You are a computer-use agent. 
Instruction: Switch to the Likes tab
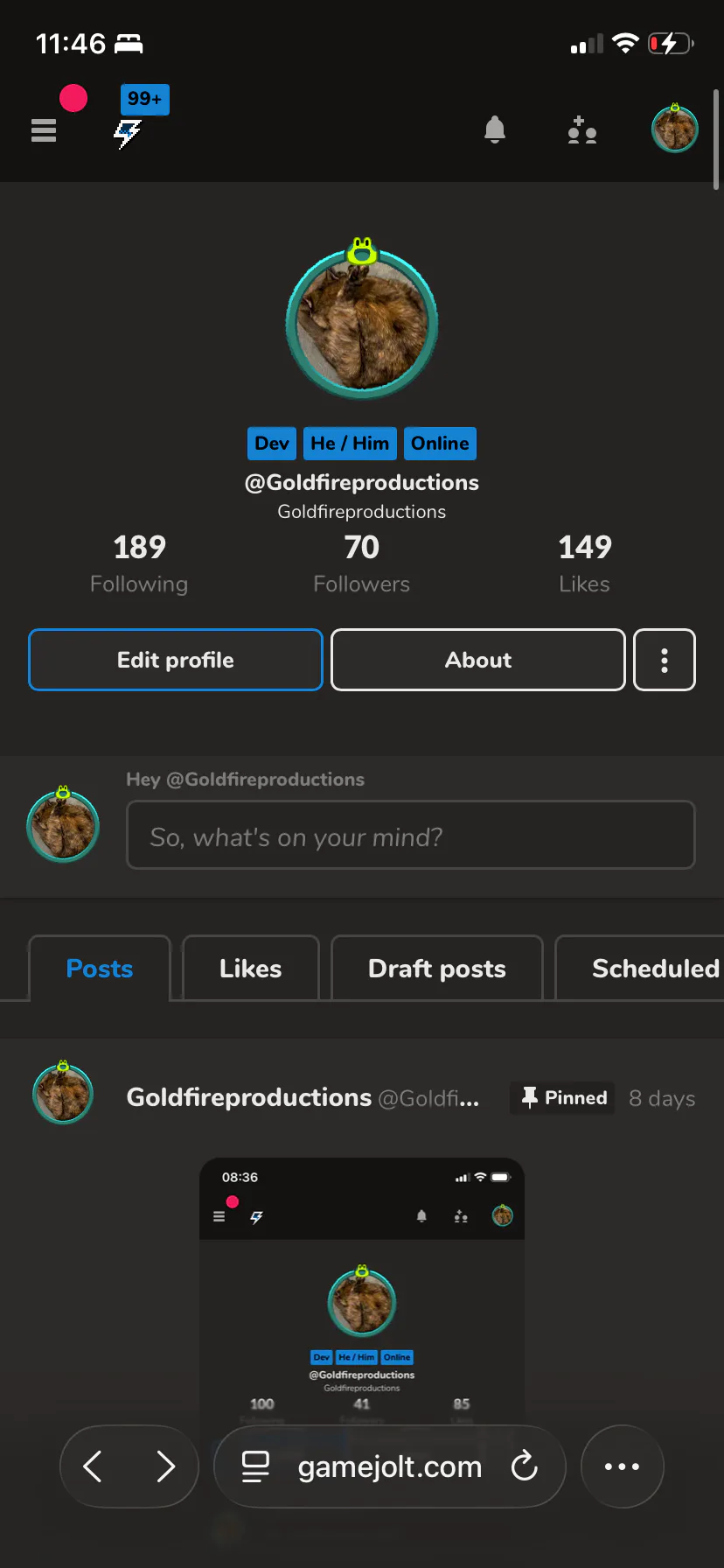click(251, 969)
